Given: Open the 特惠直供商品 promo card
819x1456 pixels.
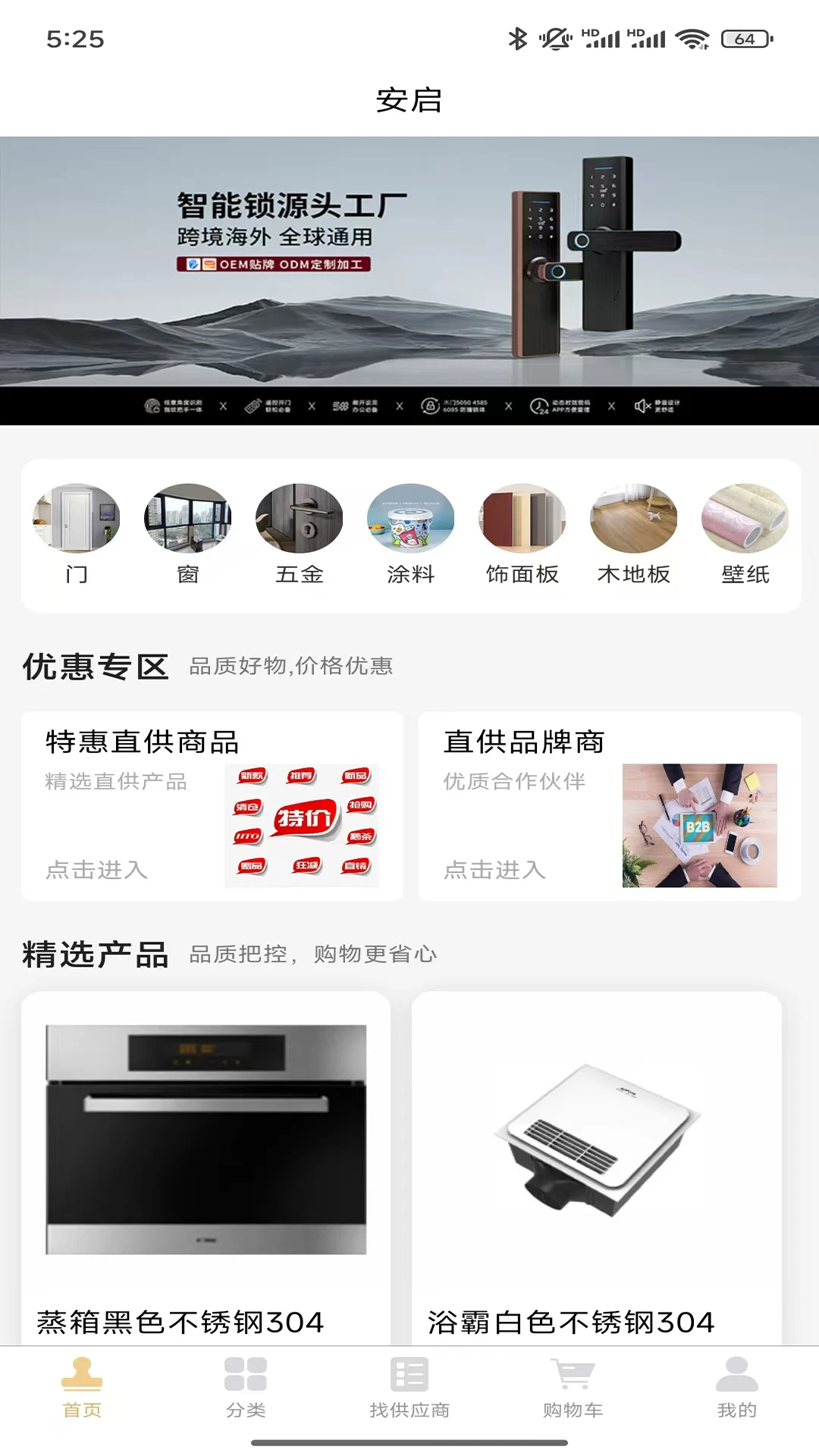Looking at the screenshot, I should 215,804.
